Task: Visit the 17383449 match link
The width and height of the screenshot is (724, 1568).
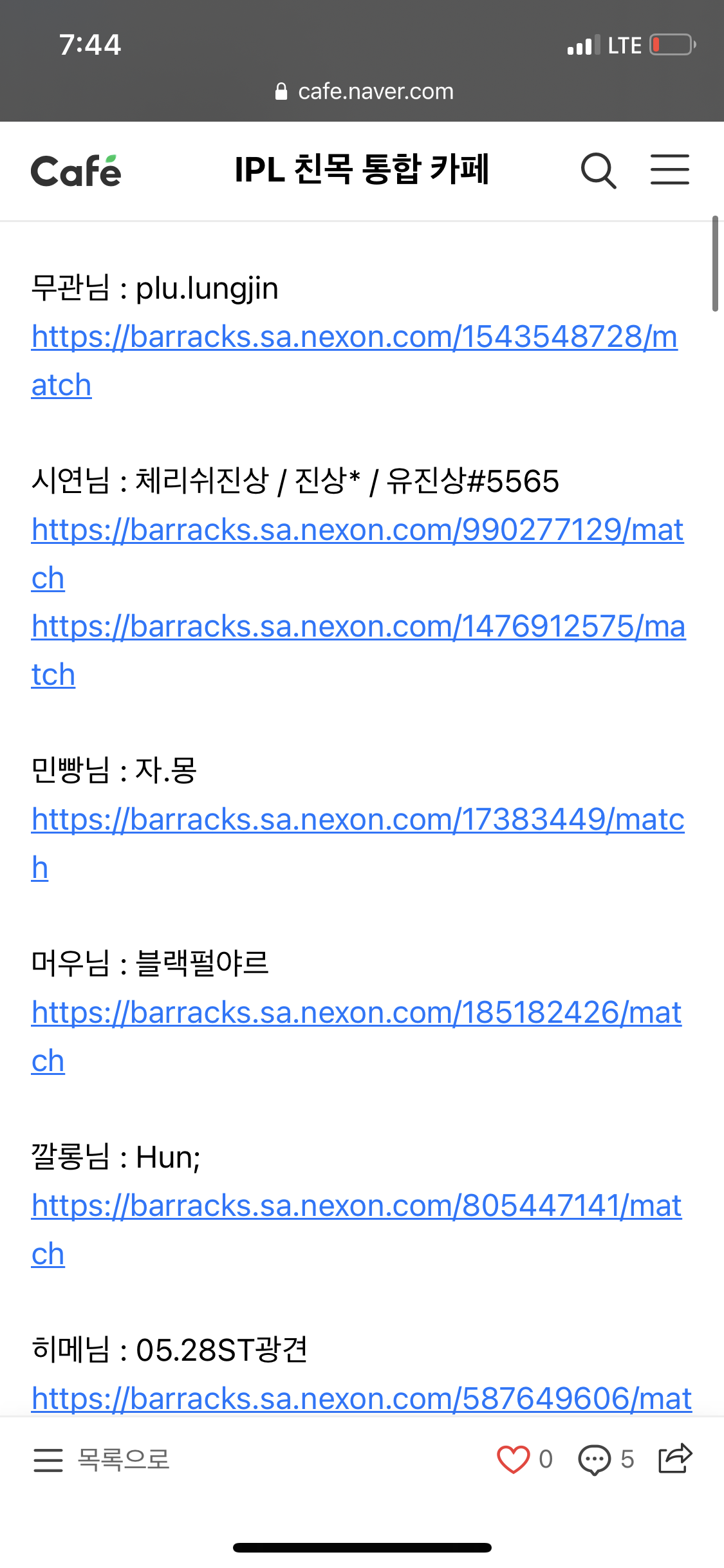Action: click(357, 820)
